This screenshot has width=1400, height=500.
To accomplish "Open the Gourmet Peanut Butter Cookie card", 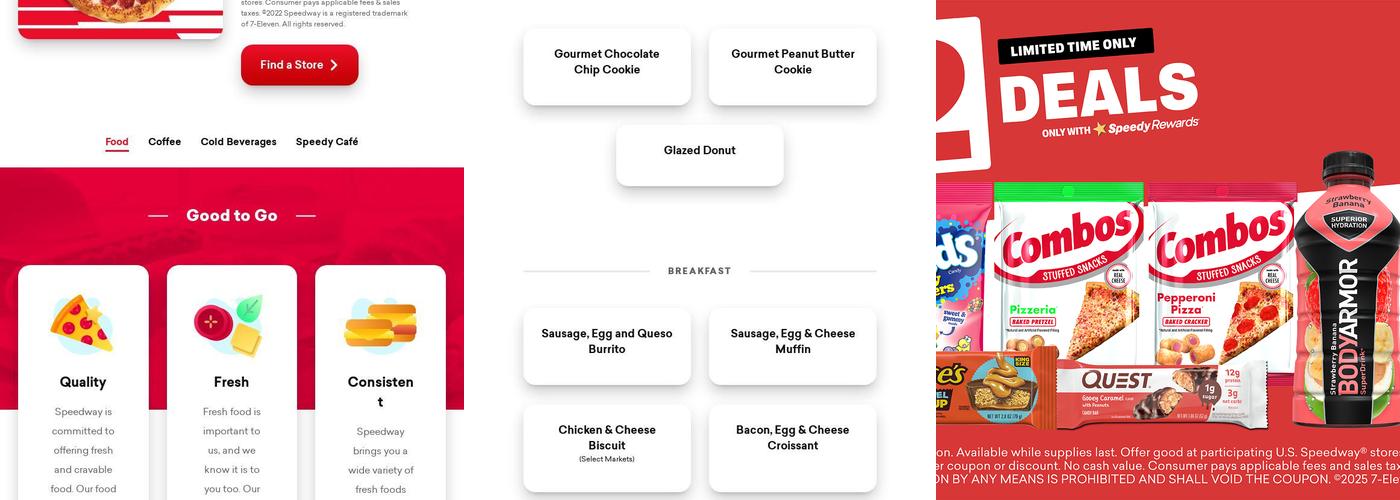I will click(792, 66).
